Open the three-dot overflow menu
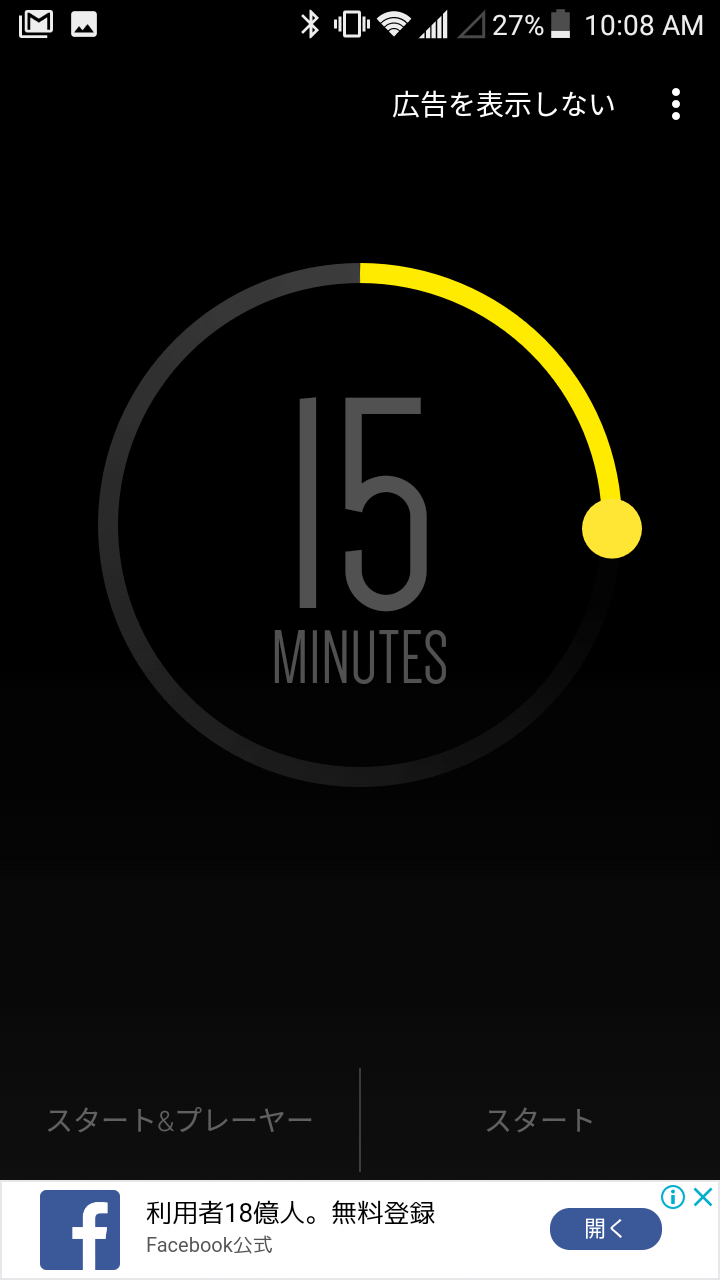The image size is (720, 1280). pyautogui.click(x=676, y=104)
